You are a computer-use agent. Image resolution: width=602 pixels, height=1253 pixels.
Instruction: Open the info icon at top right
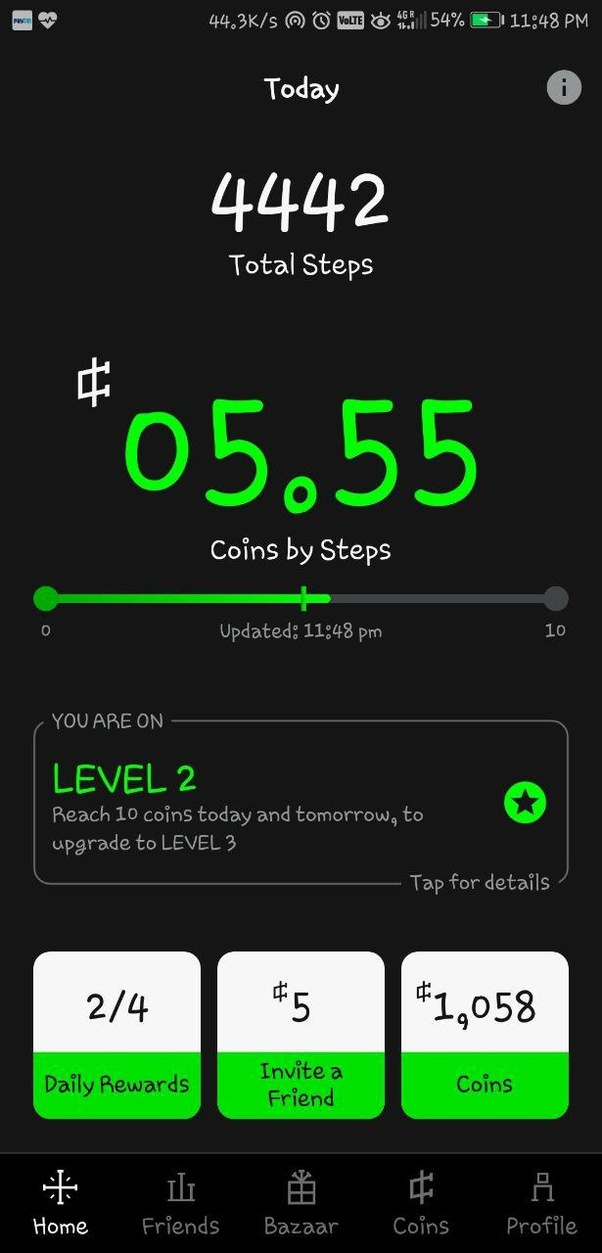click(564, 88)
